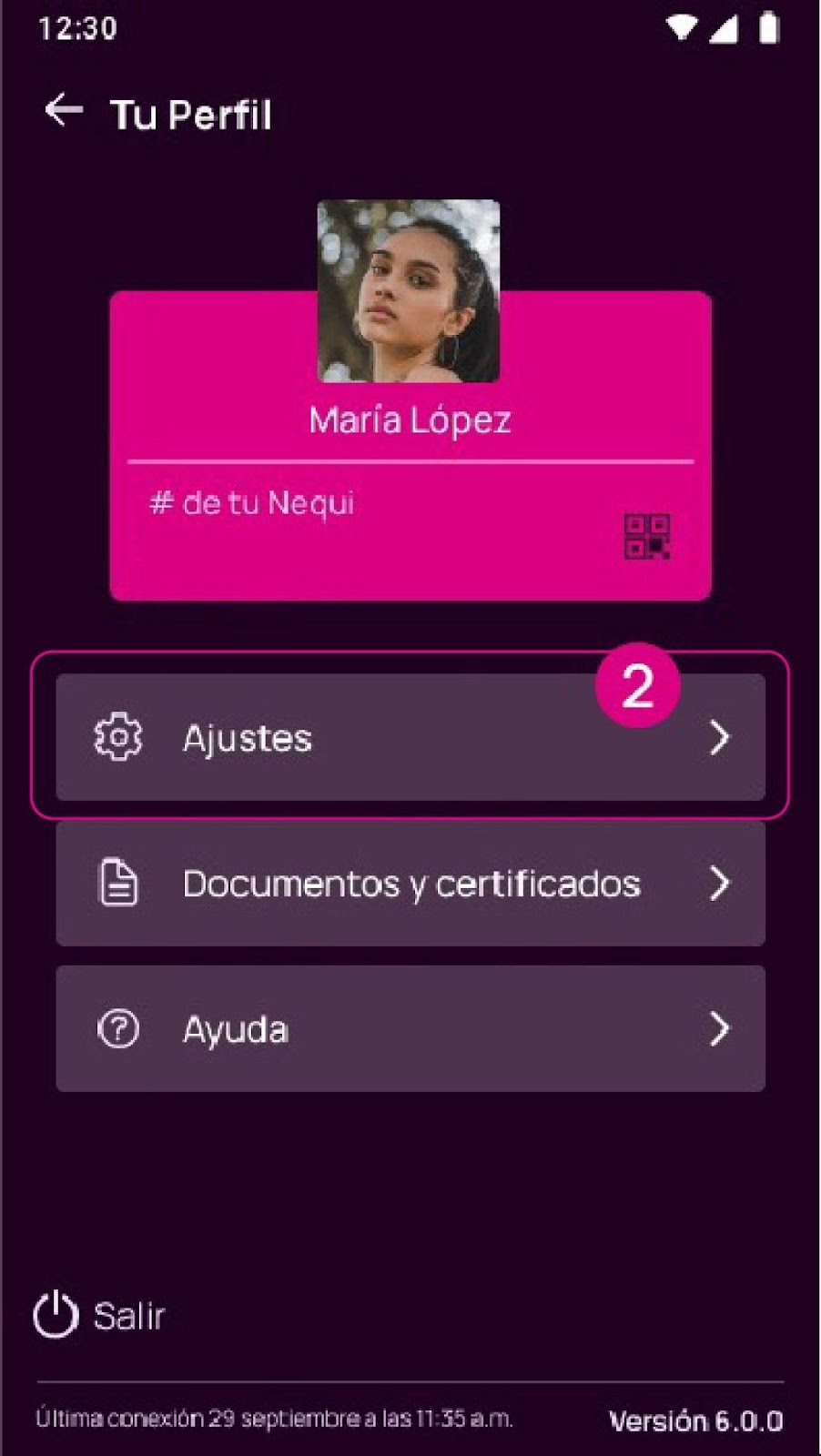Select the Ayuda question mark icon
This screenshot has height=1456, width=821.
(x=117, y=1027)
